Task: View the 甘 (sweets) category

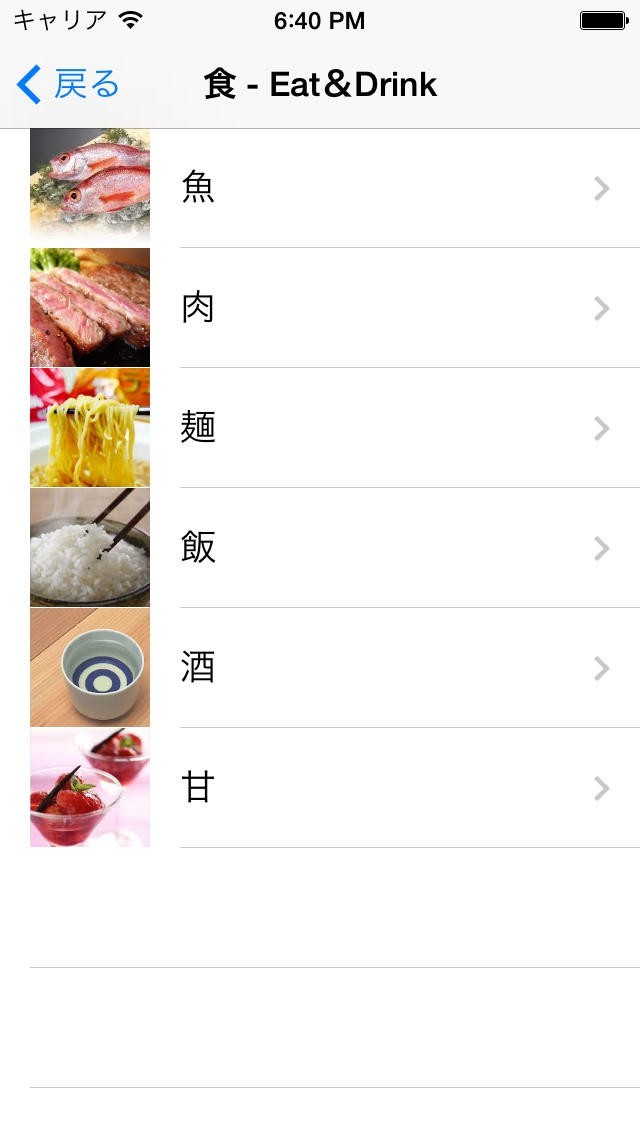Action: point(198,788)
